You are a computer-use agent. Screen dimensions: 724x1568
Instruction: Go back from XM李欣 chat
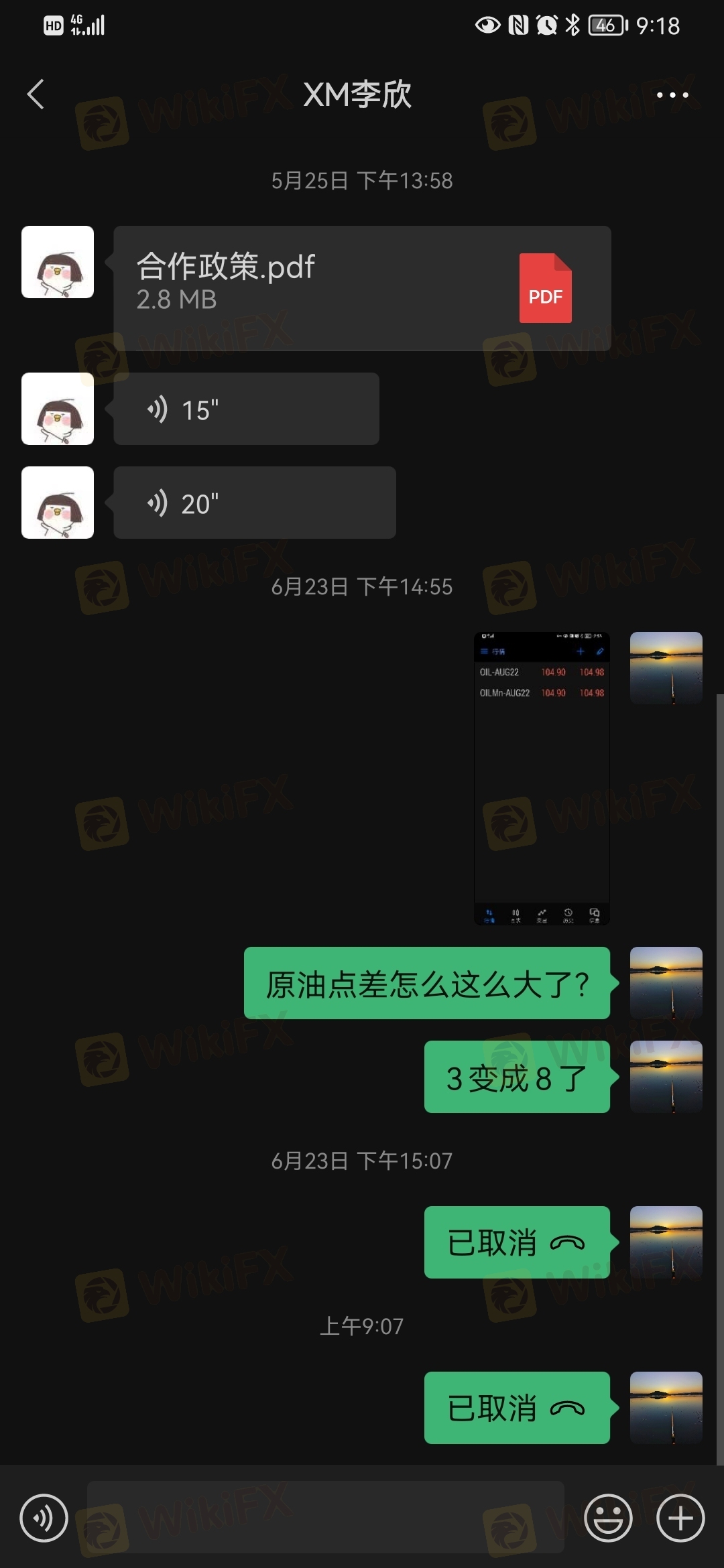coord(36,94)
